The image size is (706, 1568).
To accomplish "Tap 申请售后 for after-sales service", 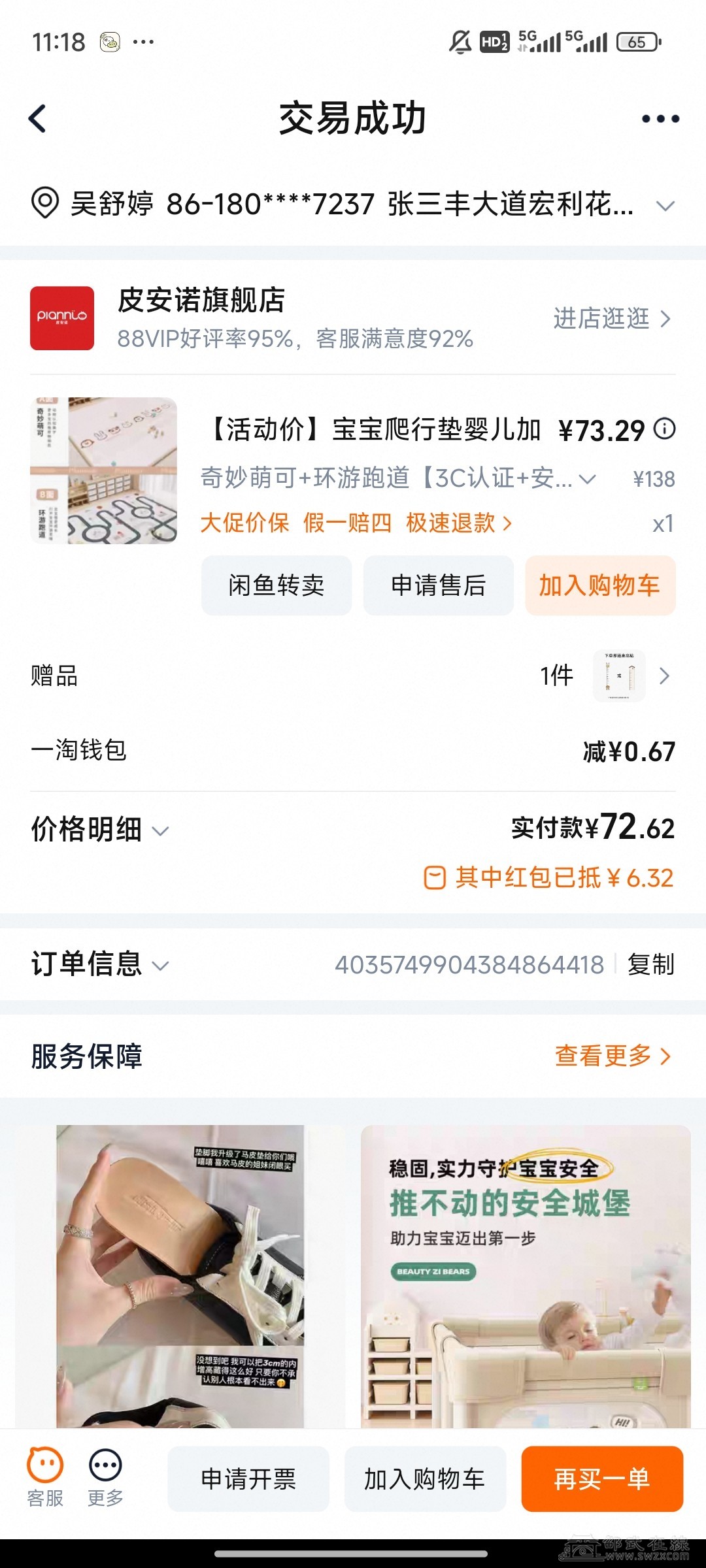I will pos(438,585).
